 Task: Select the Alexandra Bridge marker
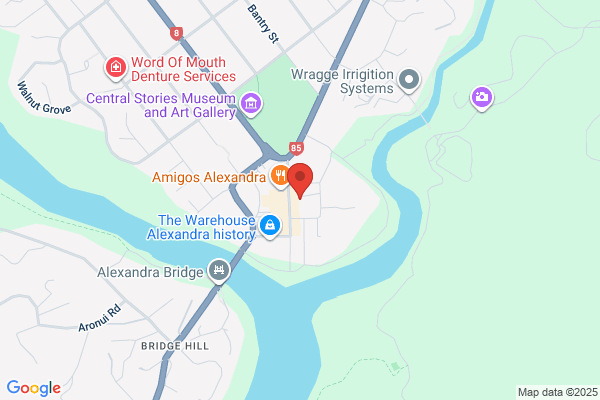click(x=219, y=270)
